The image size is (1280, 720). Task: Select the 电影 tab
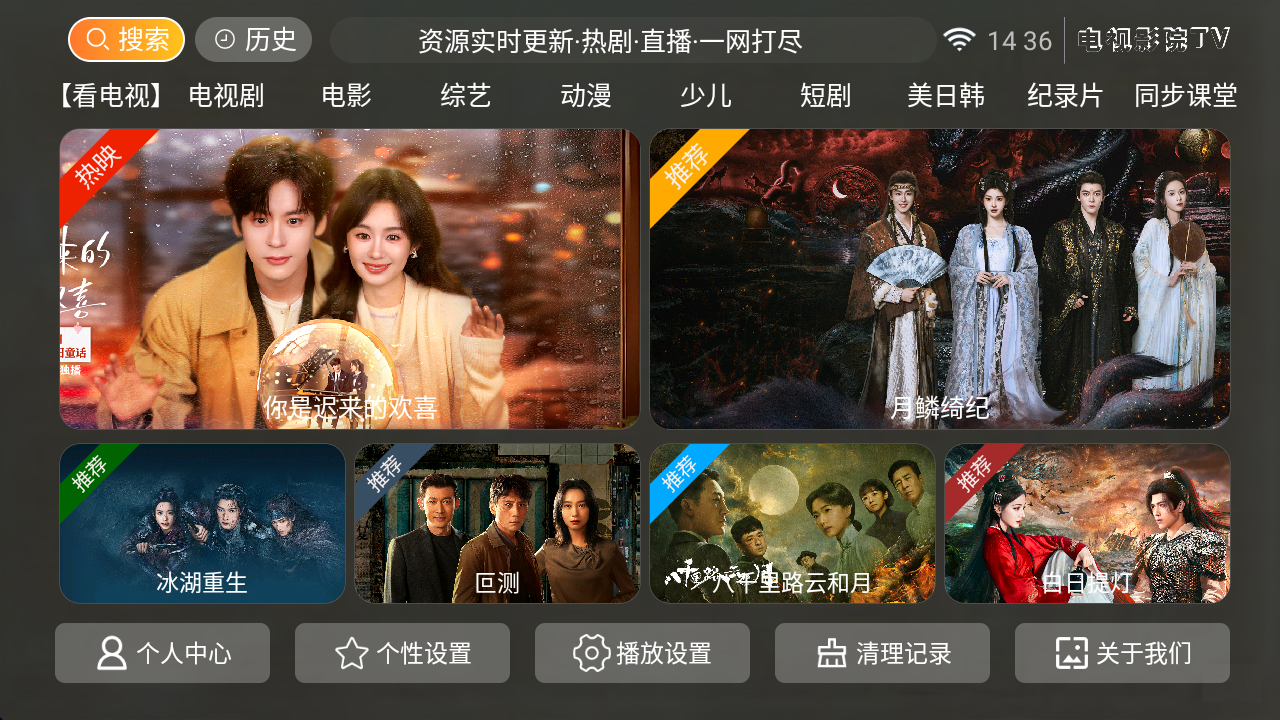click(x=346, y=96)
